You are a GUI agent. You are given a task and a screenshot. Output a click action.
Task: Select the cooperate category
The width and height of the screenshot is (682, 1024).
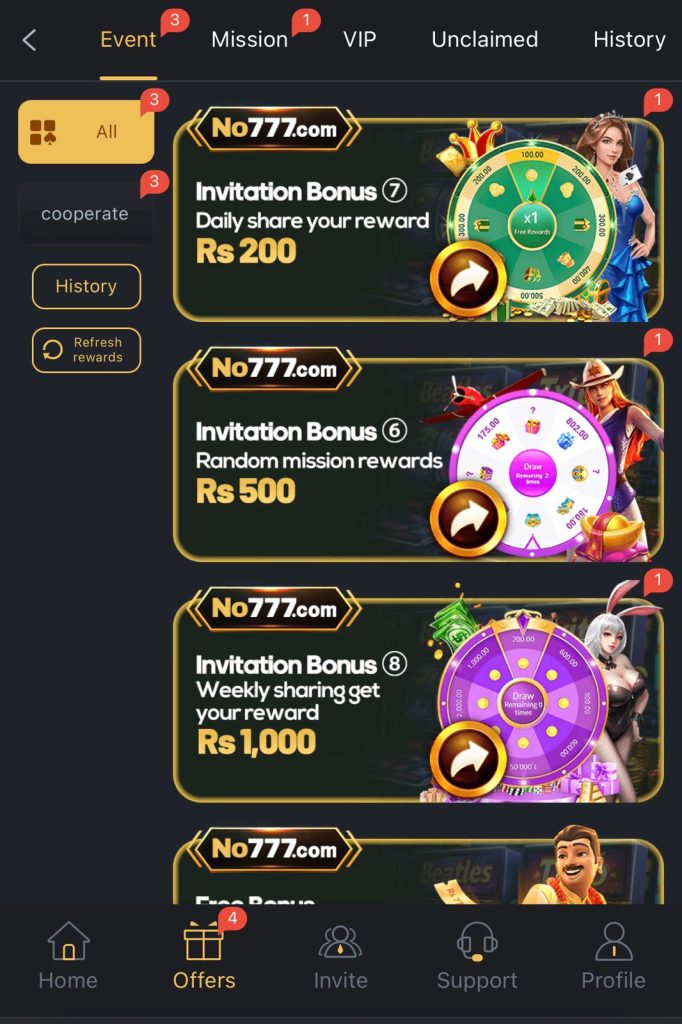click(x=85, y=214)
